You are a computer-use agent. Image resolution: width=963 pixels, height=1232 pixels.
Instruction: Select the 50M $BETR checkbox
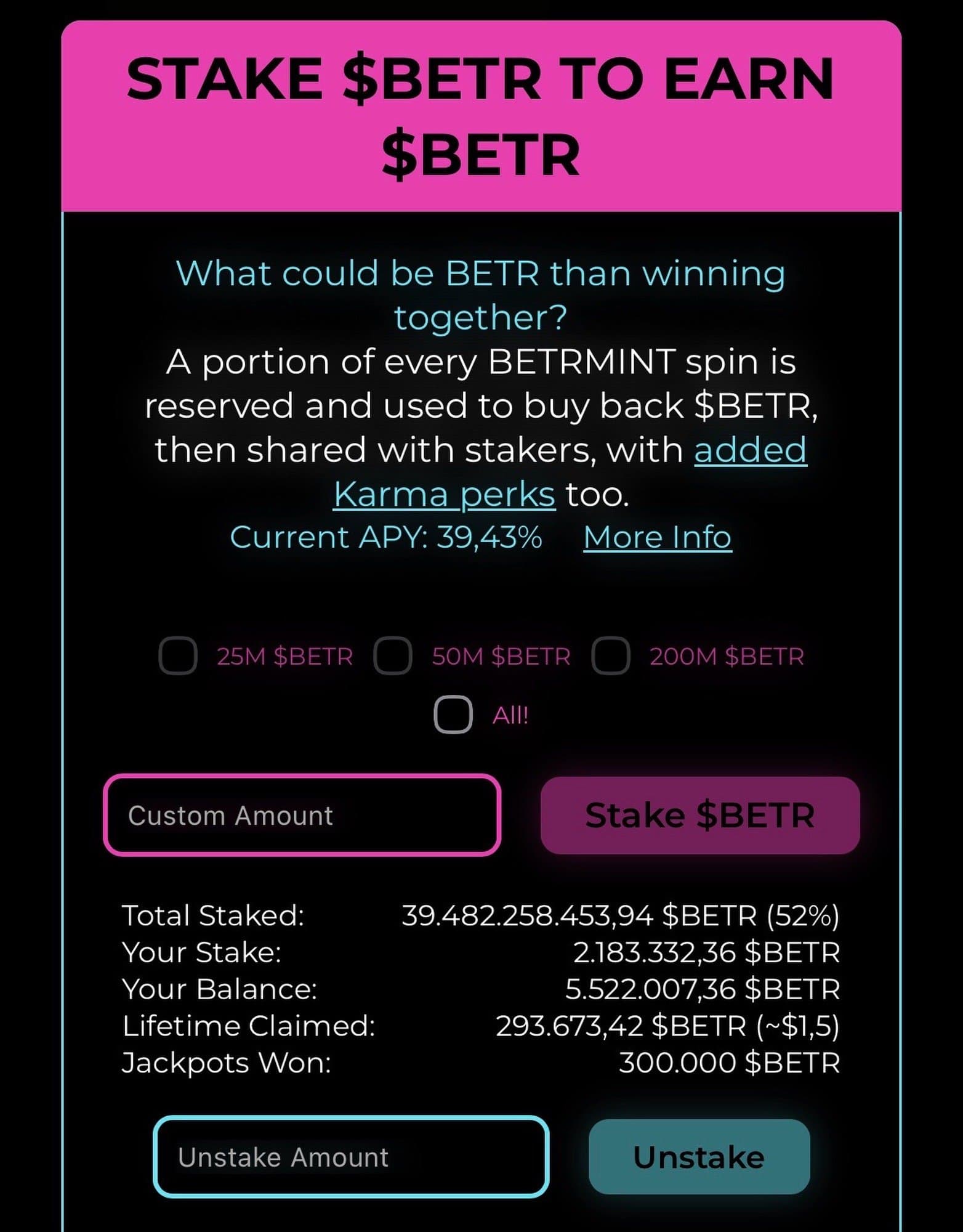393,656
